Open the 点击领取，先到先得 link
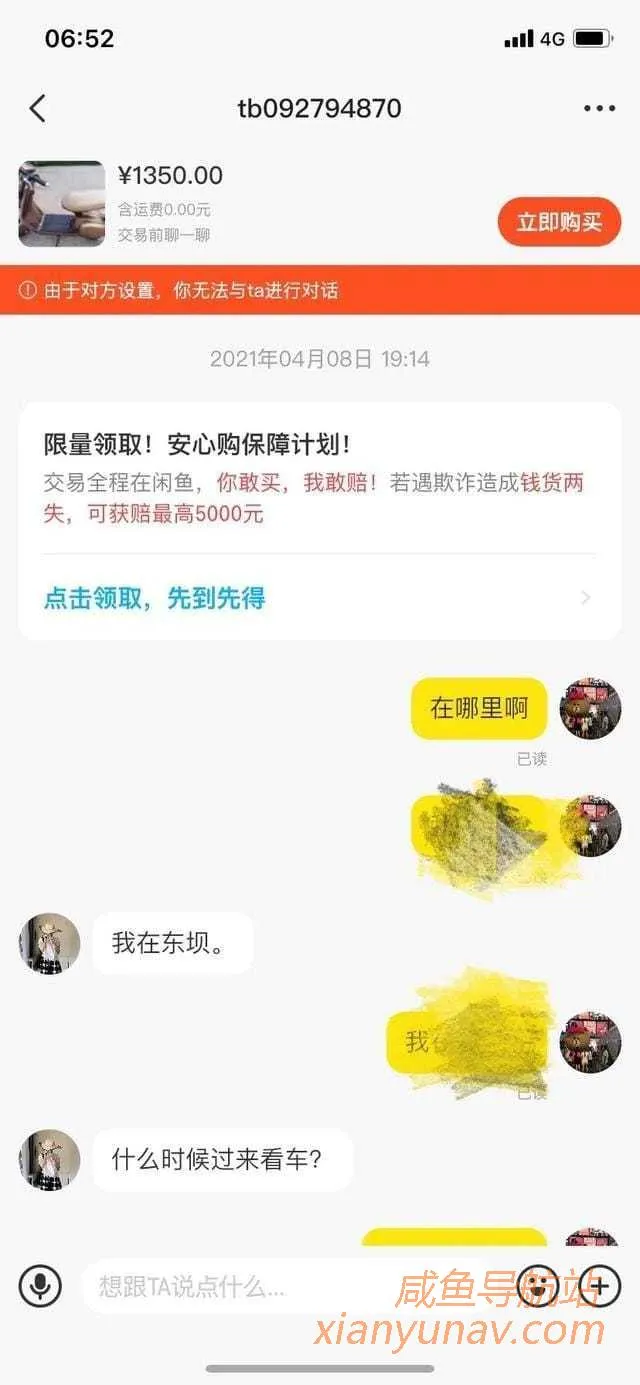This screenshot has width=640, height=1385. pos(155,598)
